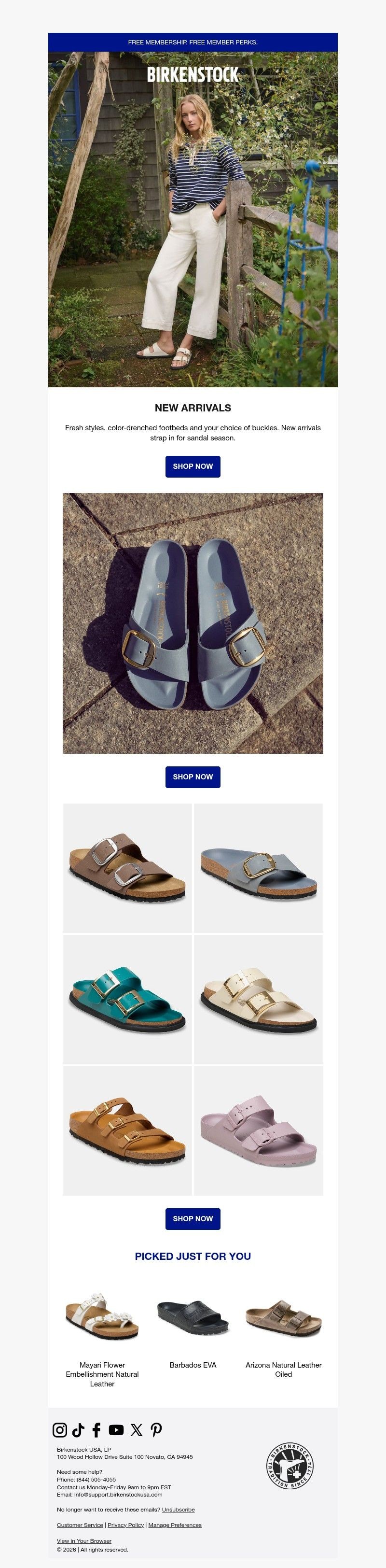Open the tan three-strap sandal tile
Screen dimensions: 386x1568
coord(127,1130)
